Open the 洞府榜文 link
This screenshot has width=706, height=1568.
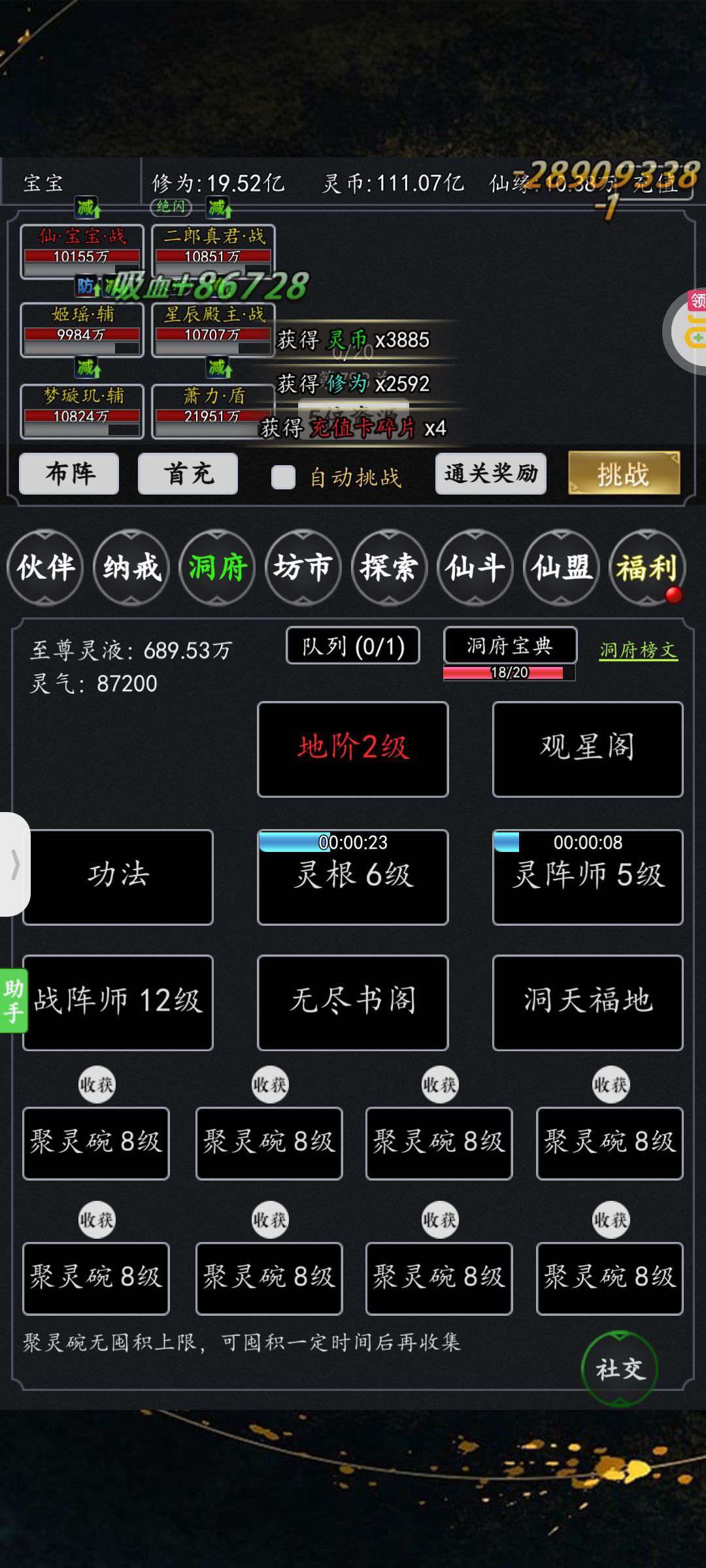click(x=638, y=650)
